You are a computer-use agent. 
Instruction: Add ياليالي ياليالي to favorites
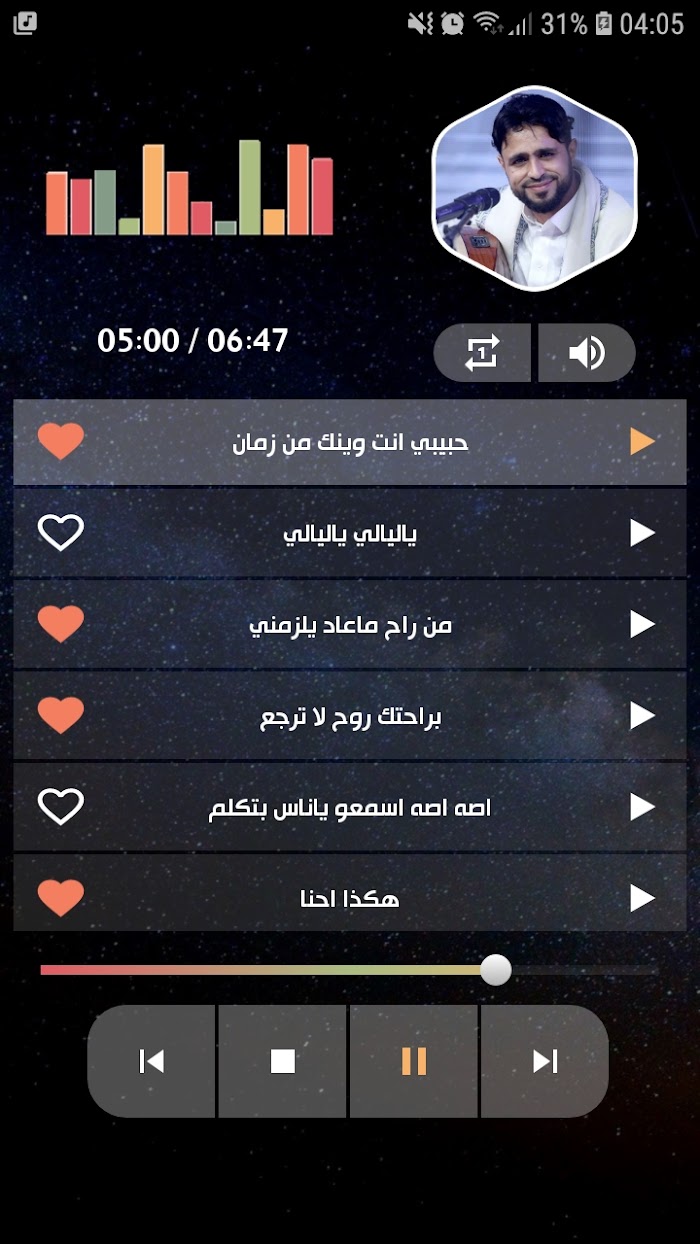[61, 533]
